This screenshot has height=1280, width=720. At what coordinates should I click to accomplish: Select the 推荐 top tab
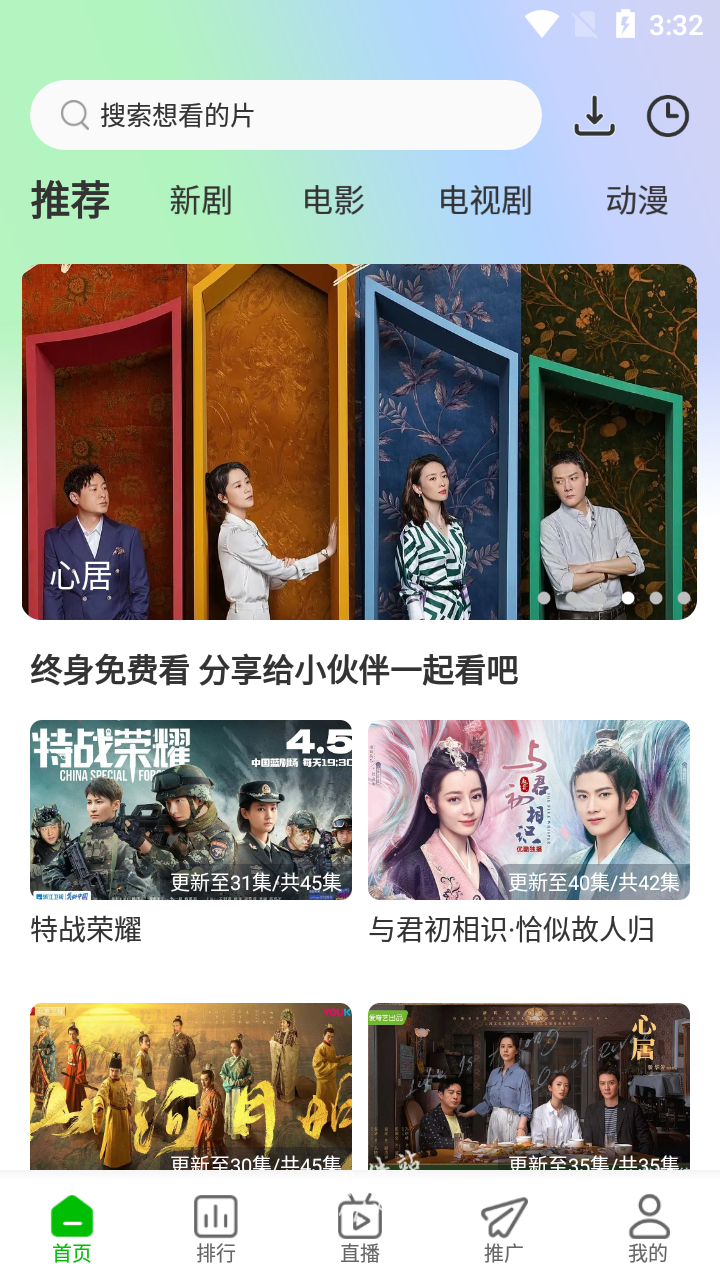(70, 200)
